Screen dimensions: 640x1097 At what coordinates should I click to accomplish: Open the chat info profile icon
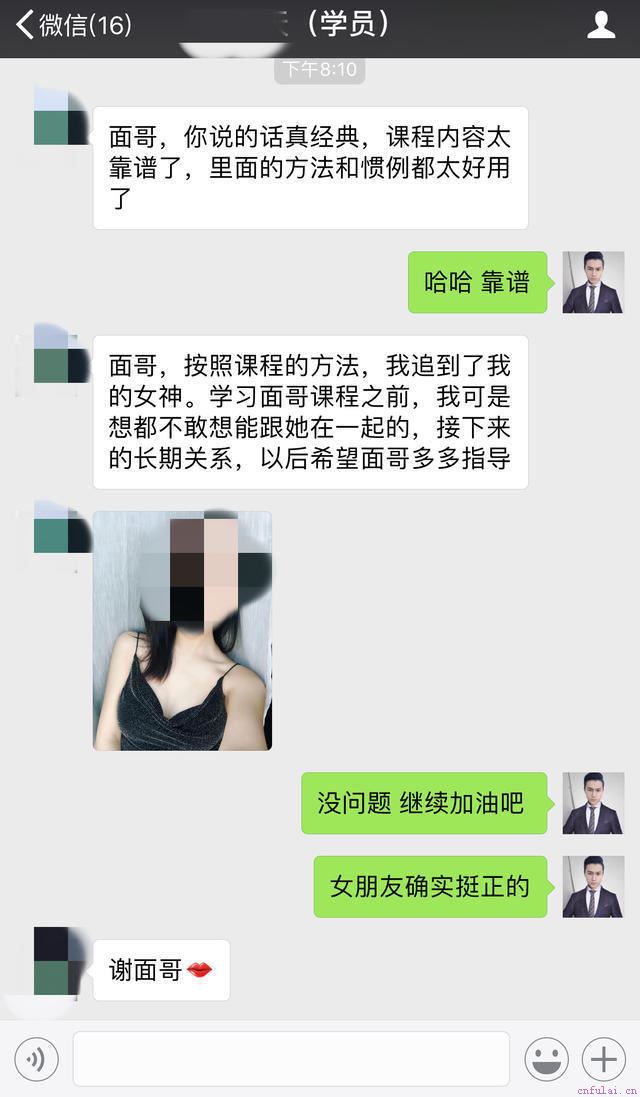601,25
